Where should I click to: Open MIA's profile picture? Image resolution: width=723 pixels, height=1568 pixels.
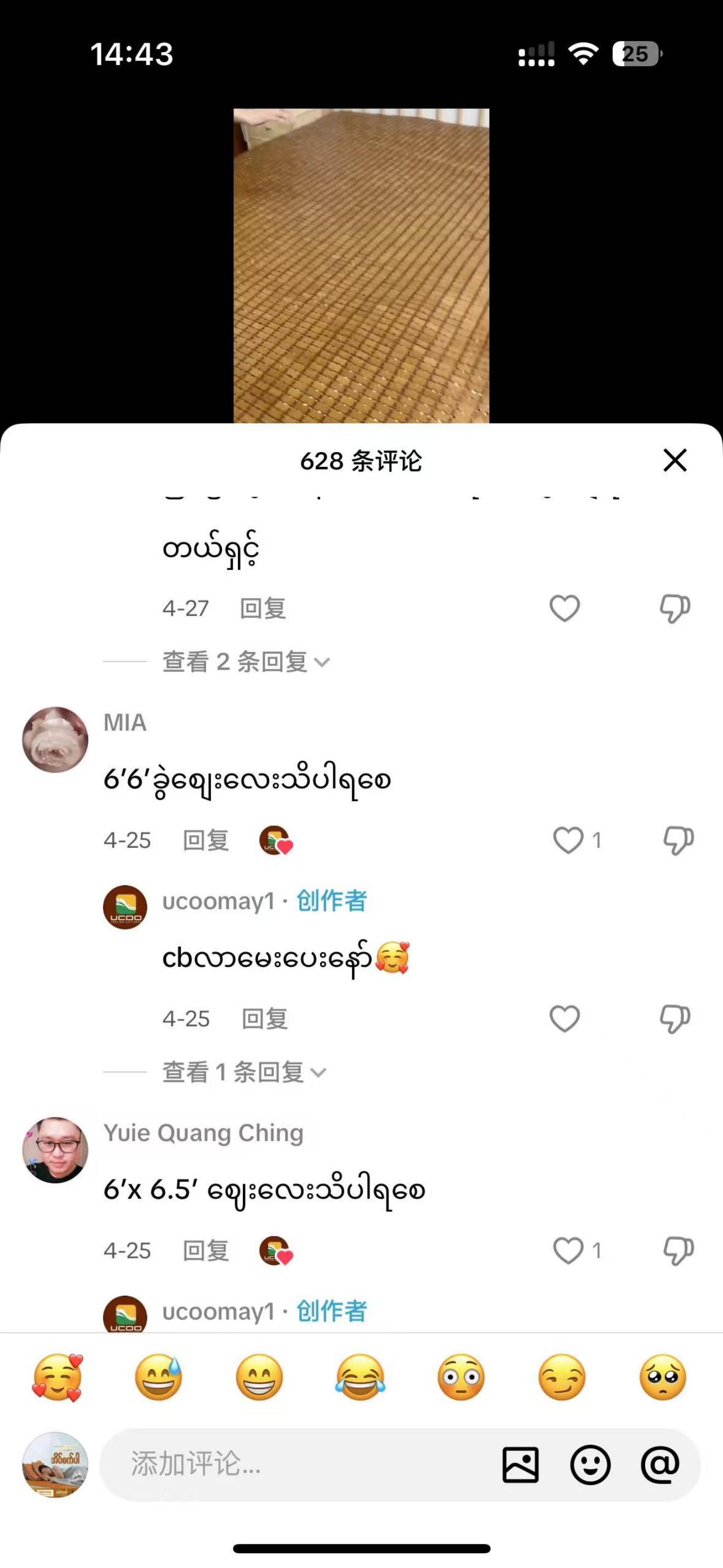tap(55, 739)
